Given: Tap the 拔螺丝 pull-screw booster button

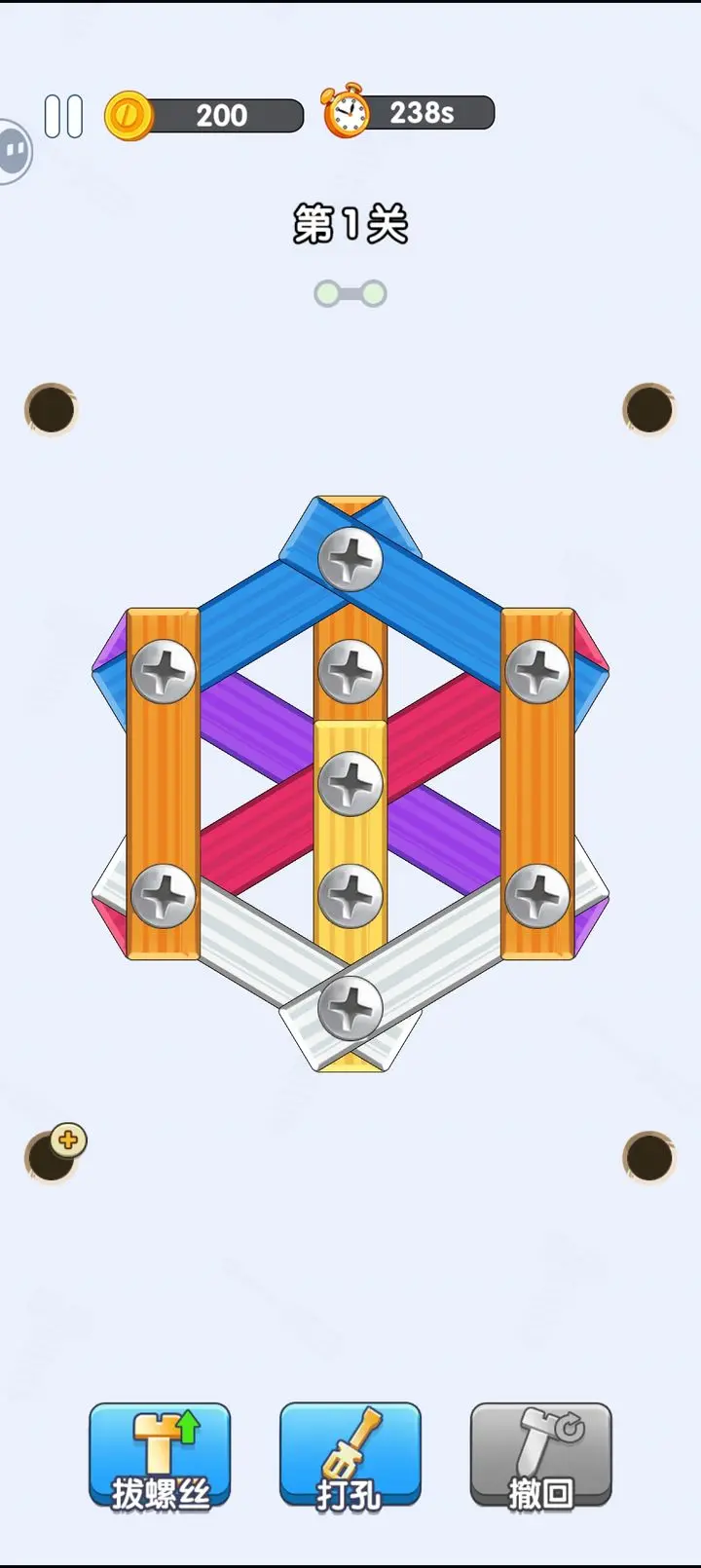Looking at the screenshot, I should [x=160, y=1456].
